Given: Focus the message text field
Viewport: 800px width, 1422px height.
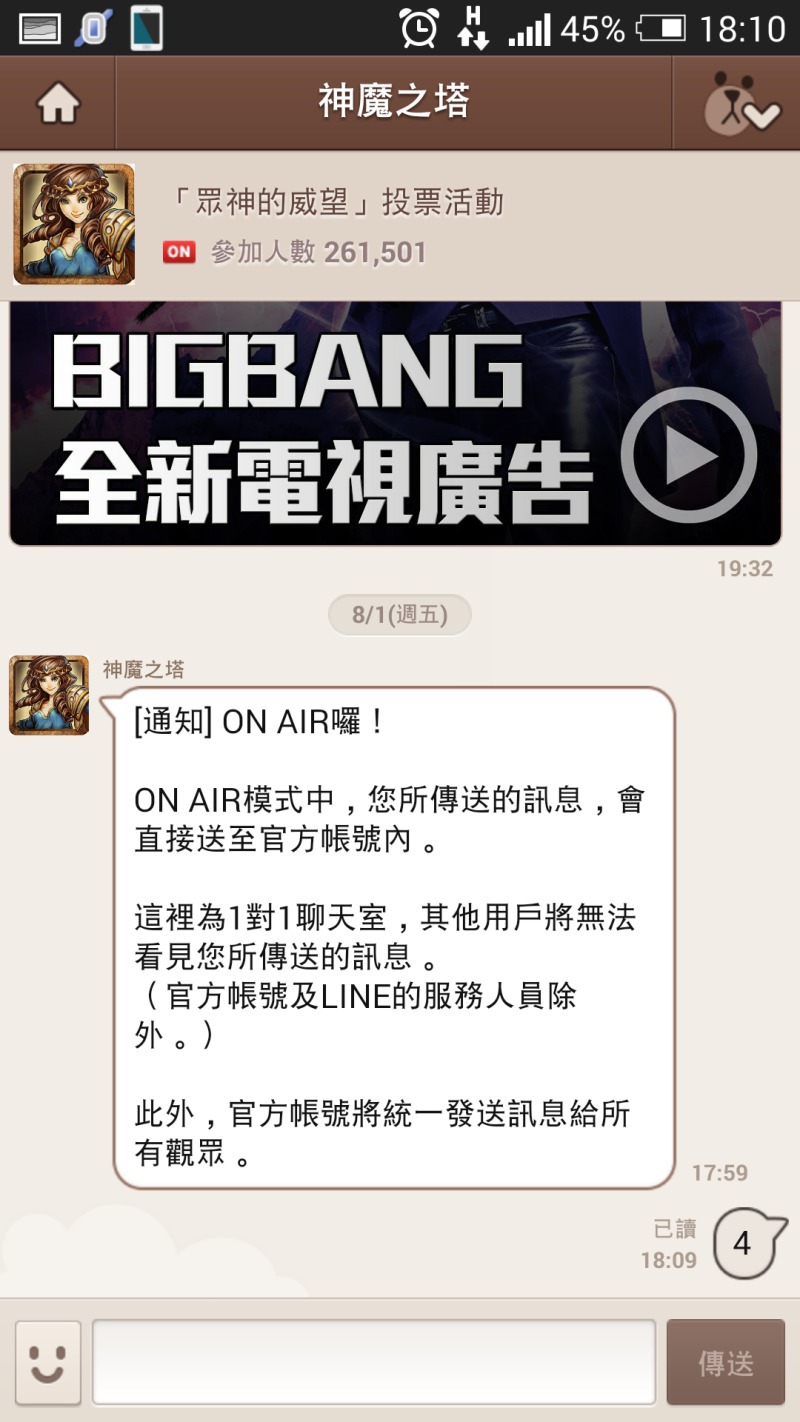Looking at the screenshot, I should click(x=374, y=1362).
